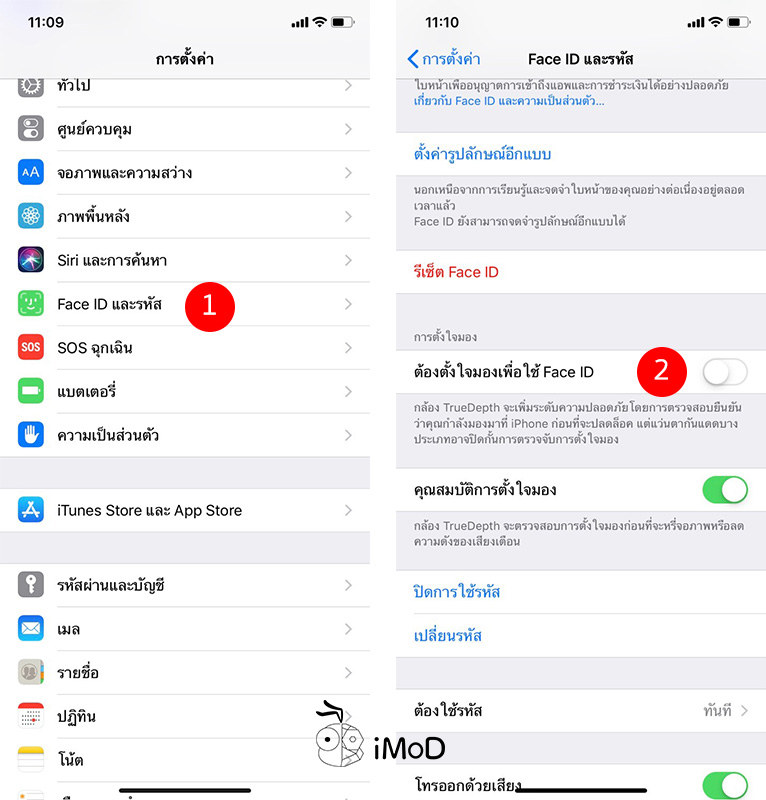Image resolution: width=766 pixels, height=800 pixels.
Task: Tap เปลี่ยนรหัส
Action: (447, 635)
